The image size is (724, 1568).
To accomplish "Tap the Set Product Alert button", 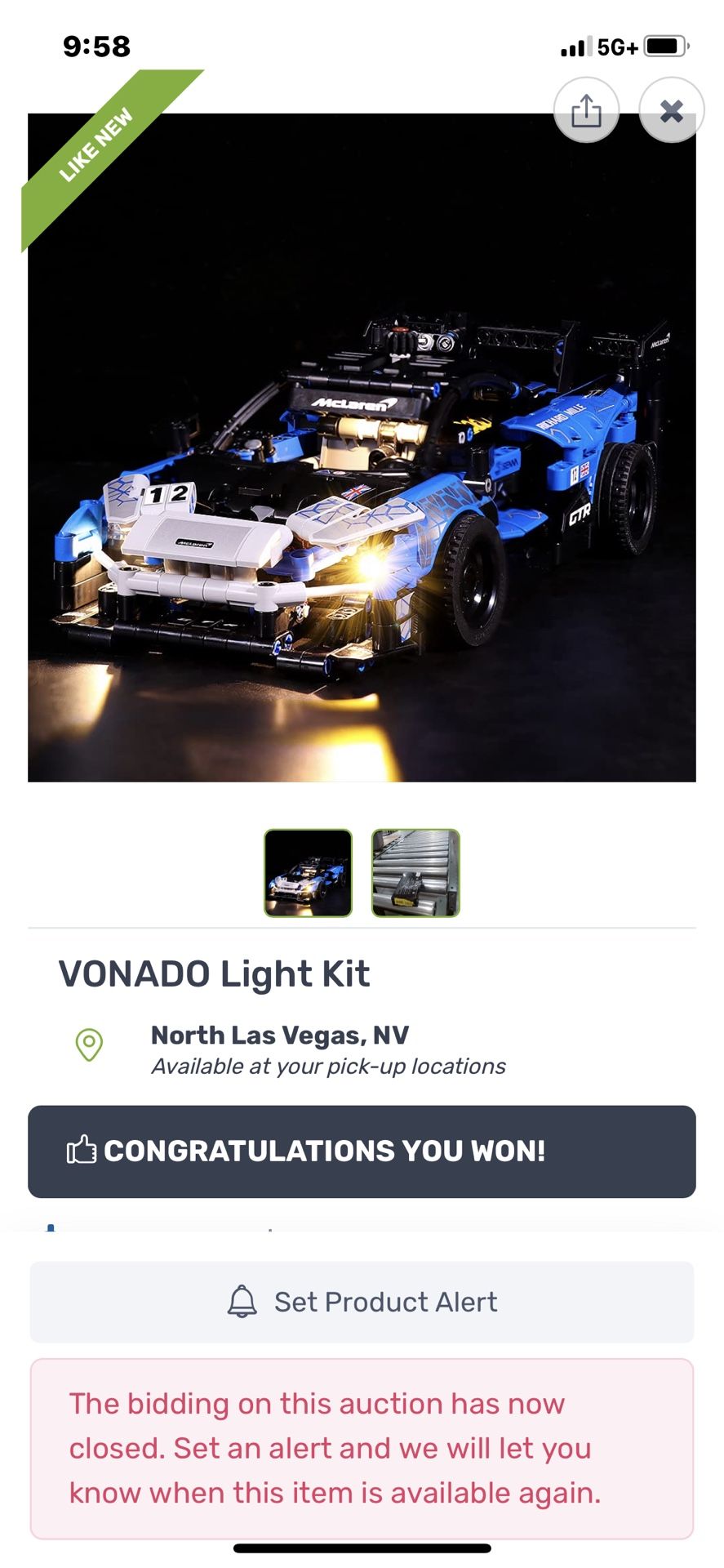I will tap(362, 1302).
